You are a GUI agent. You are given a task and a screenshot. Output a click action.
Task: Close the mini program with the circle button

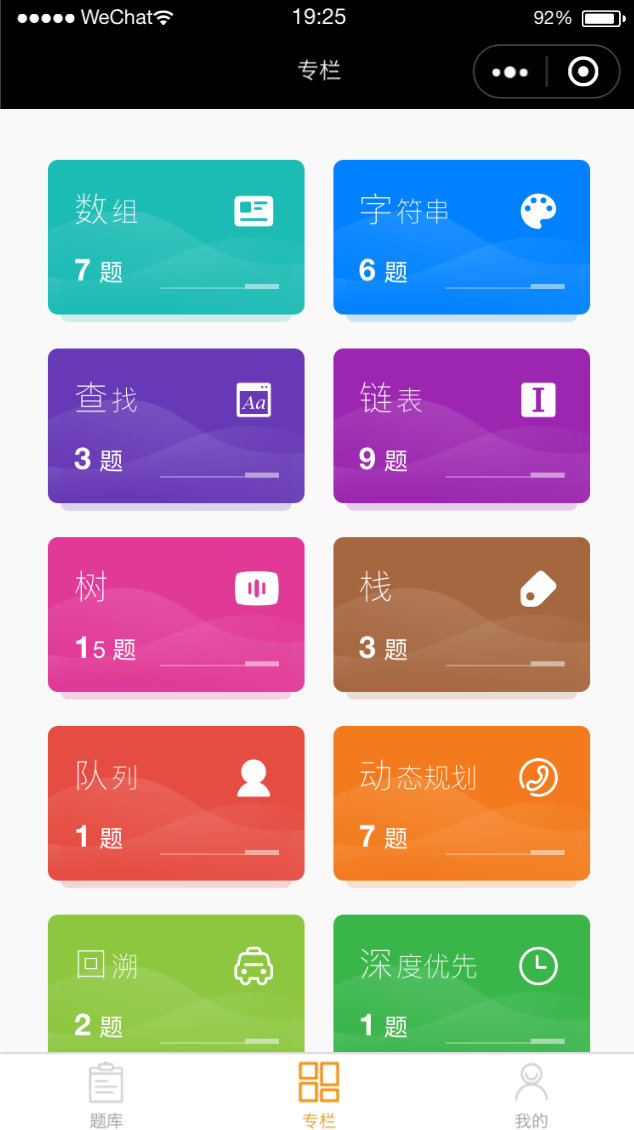pos(583,72)
